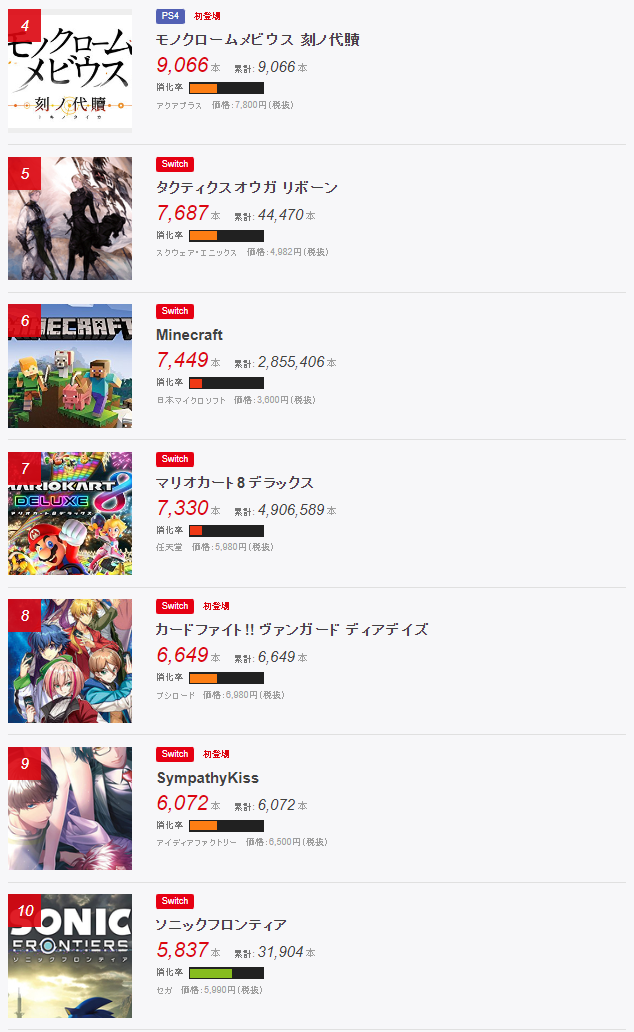Tap the Minecraft cover thumbnail

(70, 366)
